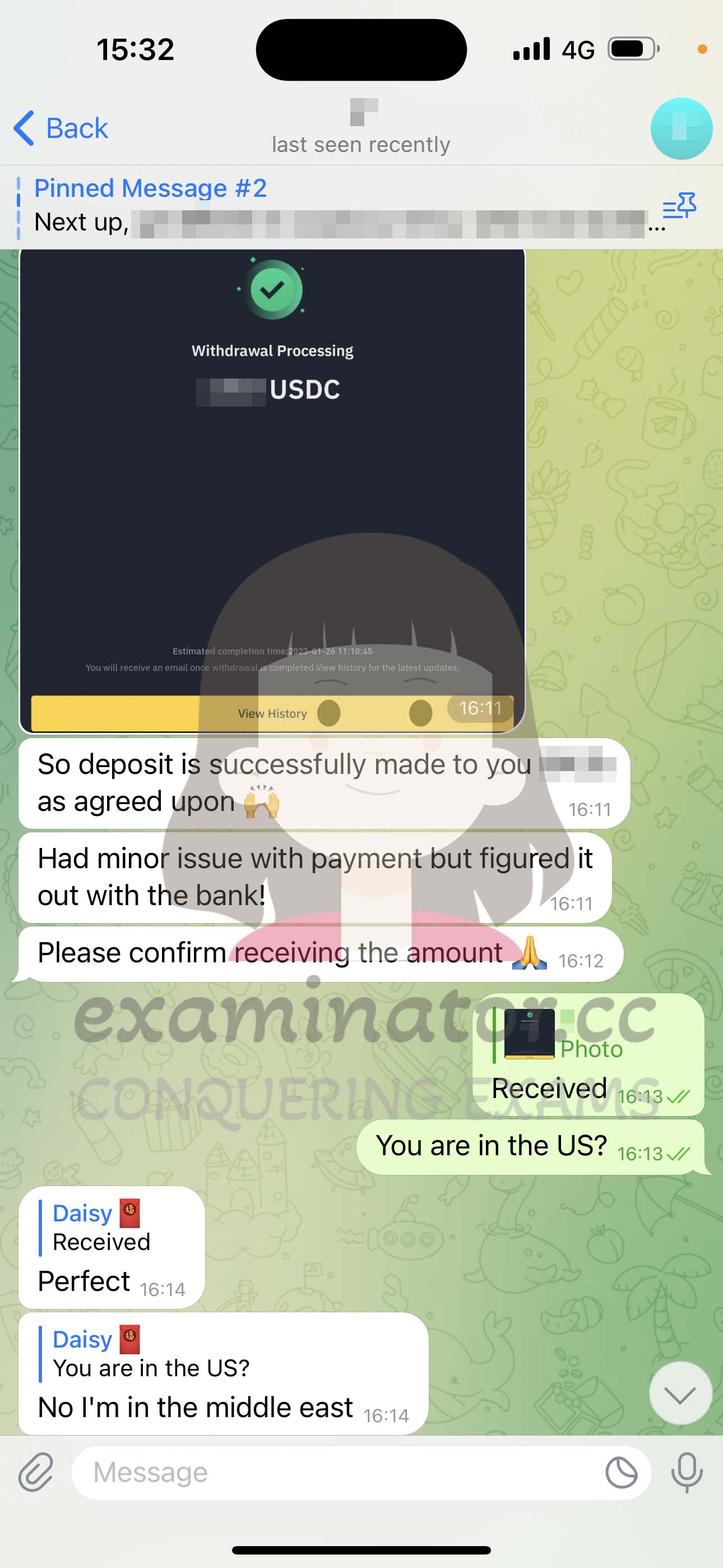Open the contact's profile avatar

[x=681, y=128]
